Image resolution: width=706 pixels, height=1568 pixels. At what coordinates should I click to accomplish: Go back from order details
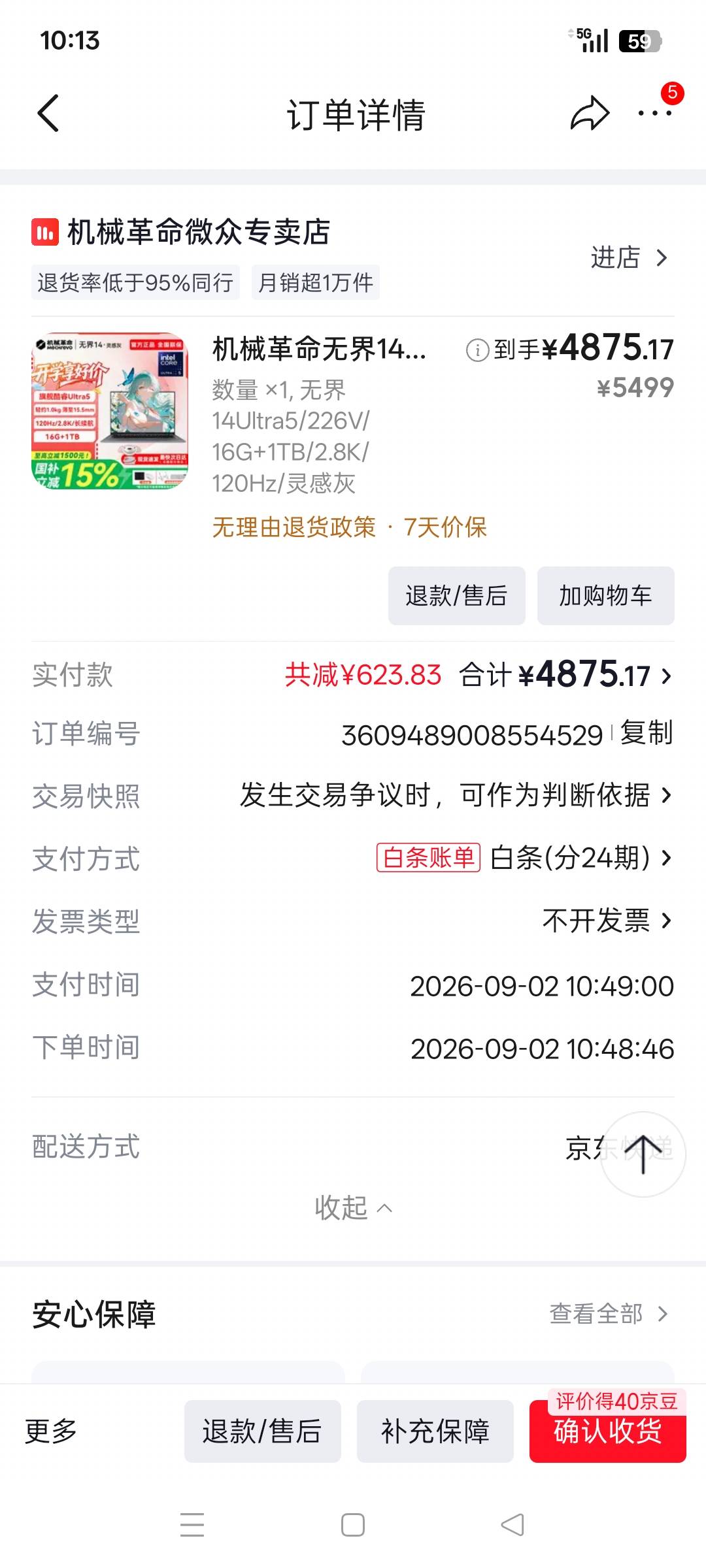point(48,114)
